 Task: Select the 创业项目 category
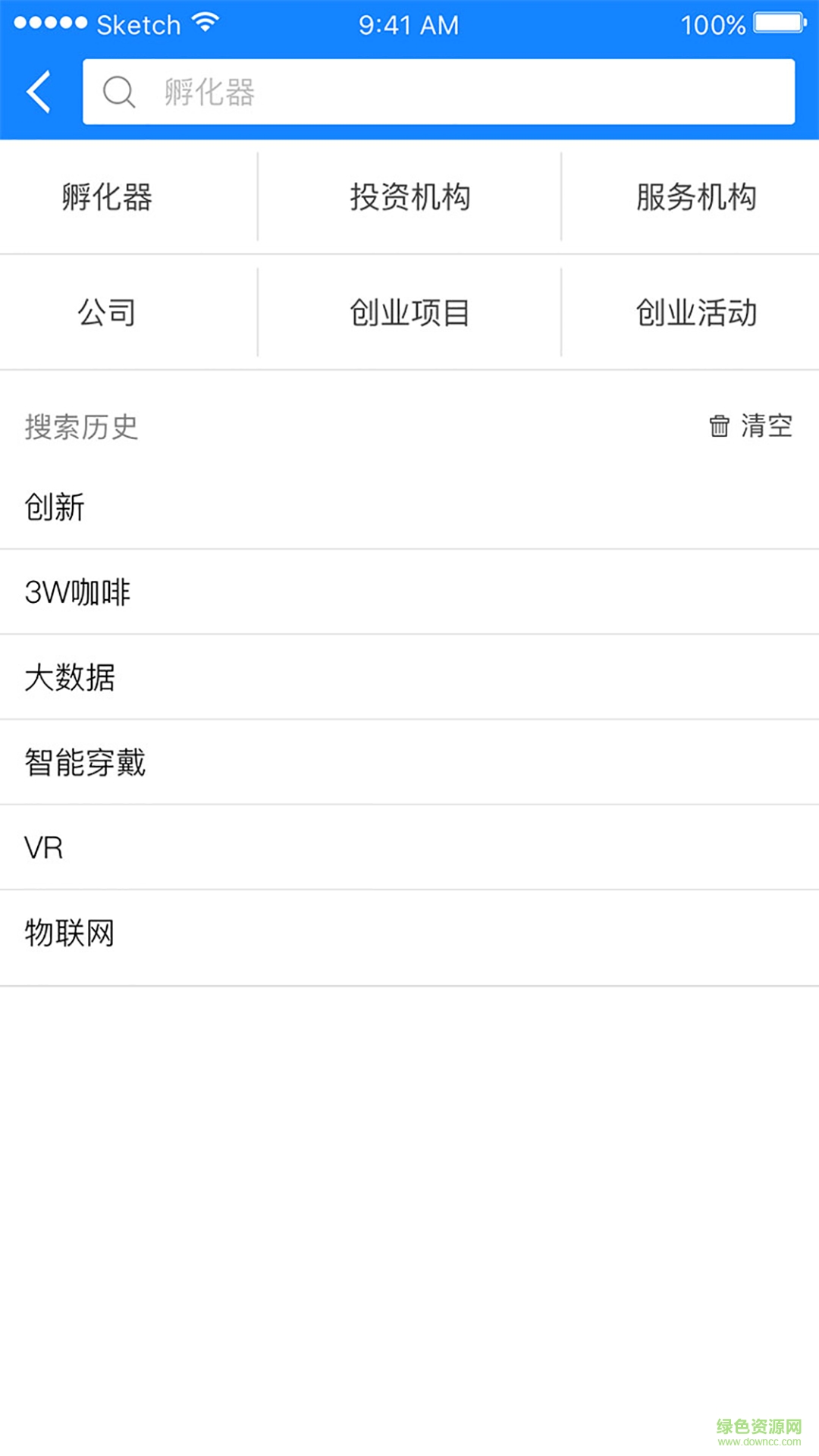[409, 311]
